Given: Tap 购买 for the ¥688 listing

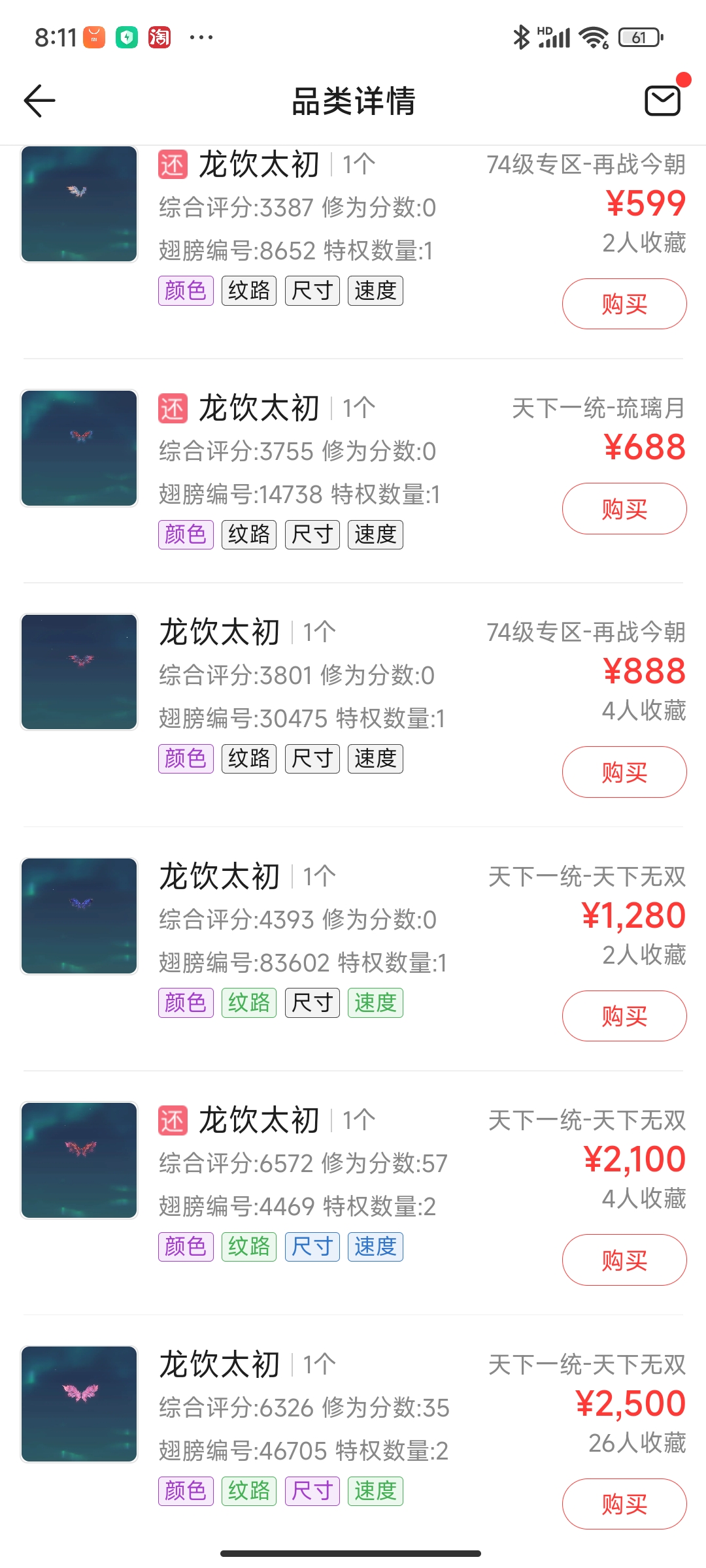Looking at the screenshot, I should point(624,509).
